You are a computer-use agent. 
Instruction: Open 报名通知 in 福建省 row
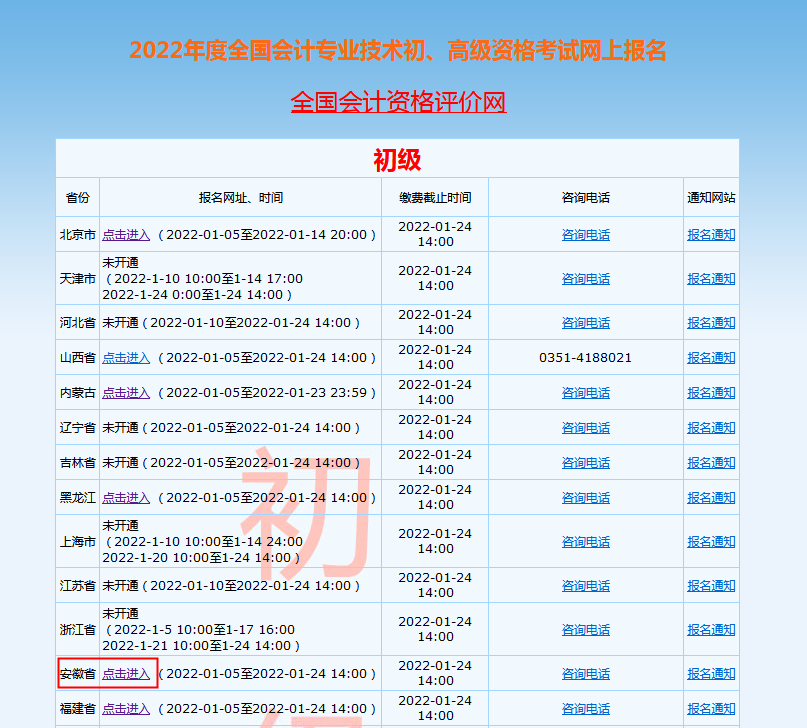pos(711,709)
